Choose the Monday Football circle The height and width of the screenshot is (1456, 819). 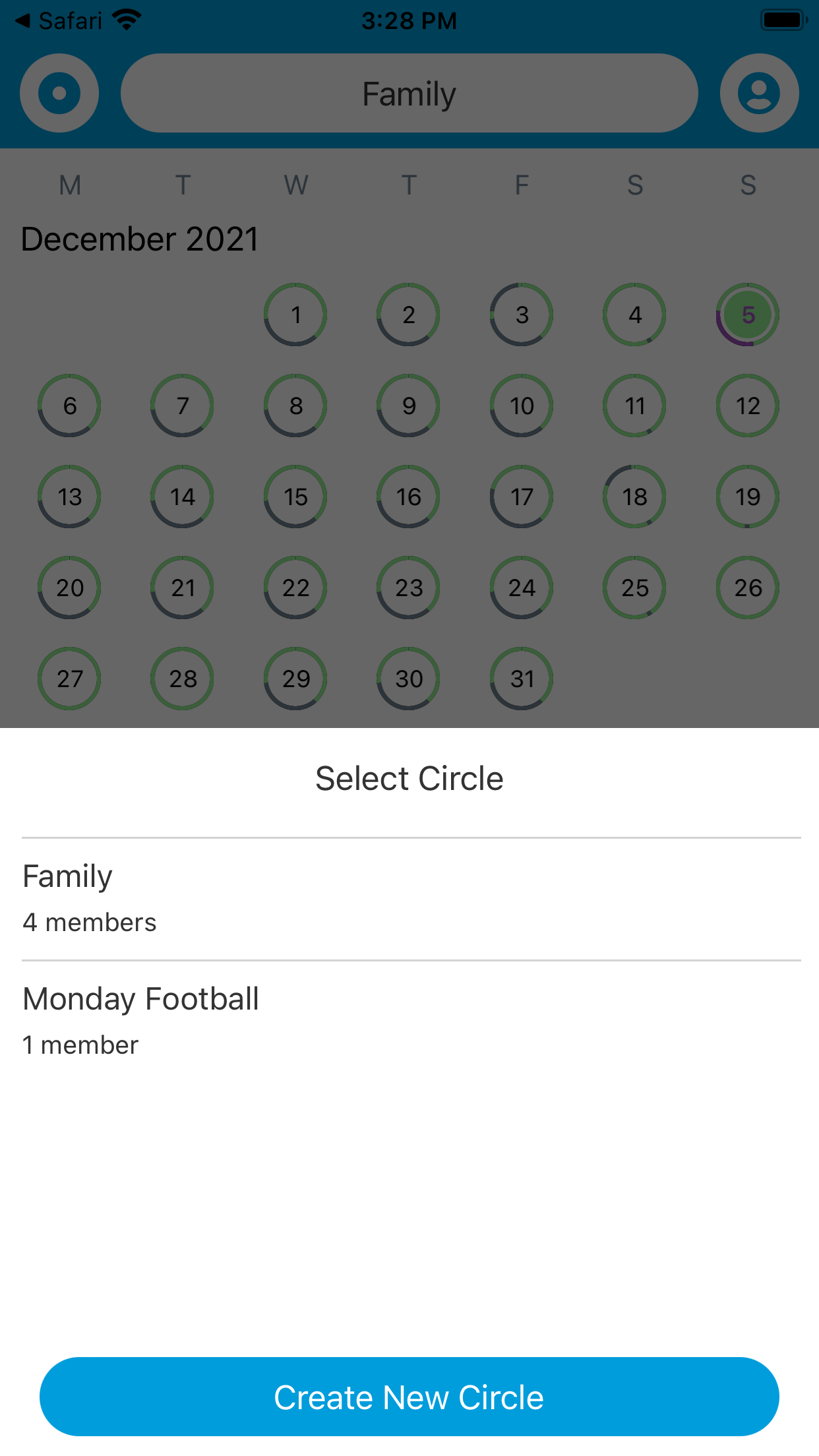click(409, 1020)
